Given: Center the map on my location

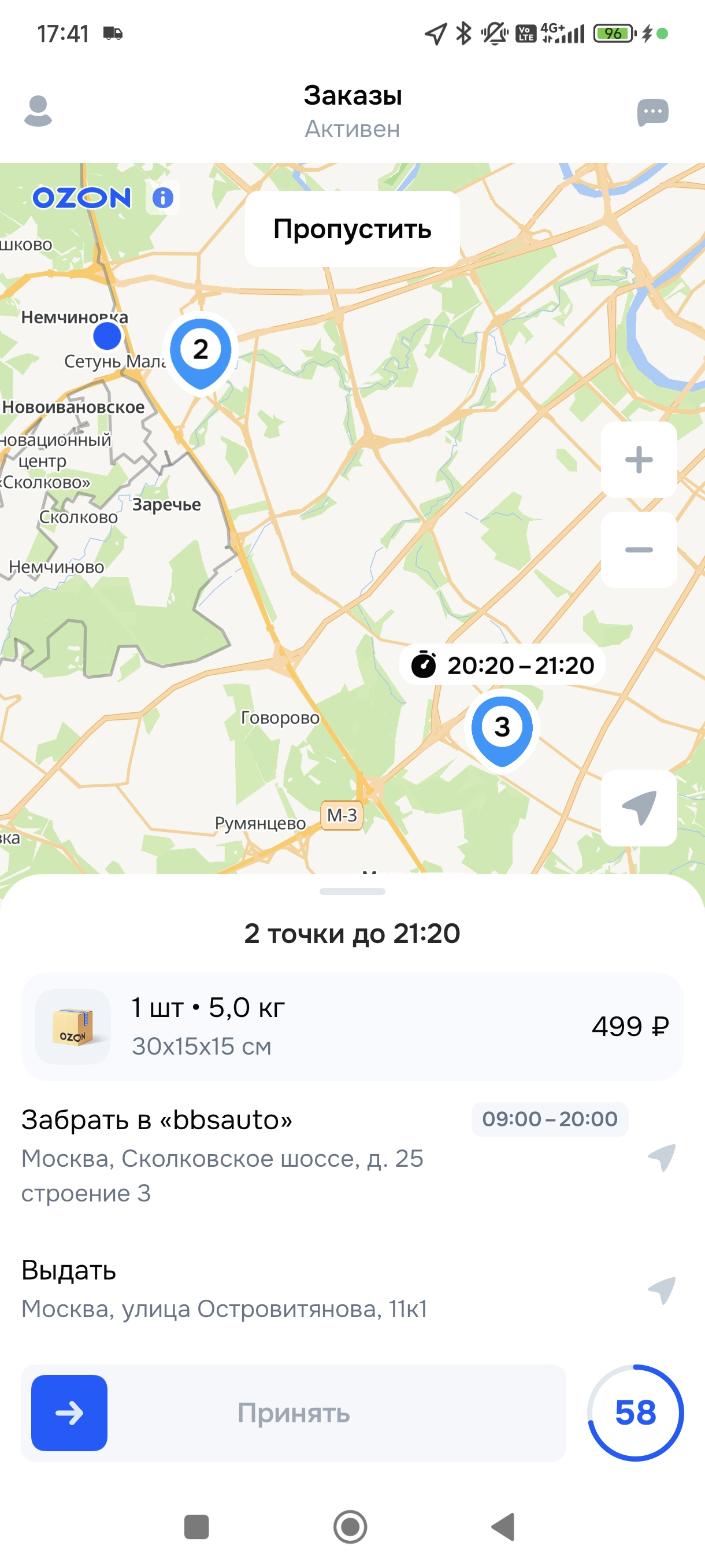Looking at the screenshot, I should pos(639,808).
